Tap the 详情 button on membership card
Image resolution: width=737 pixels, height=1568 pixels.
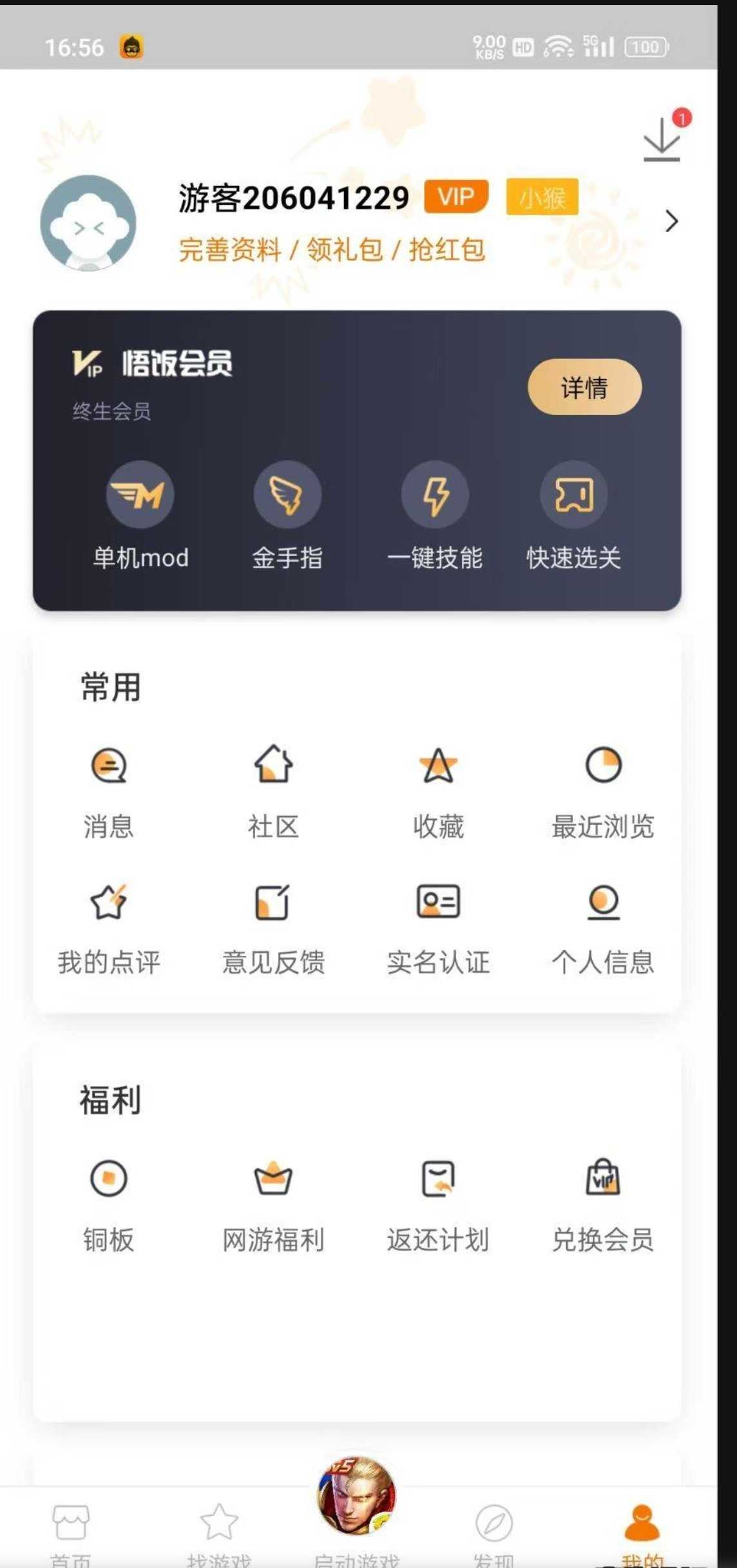[x=584, y=387]
